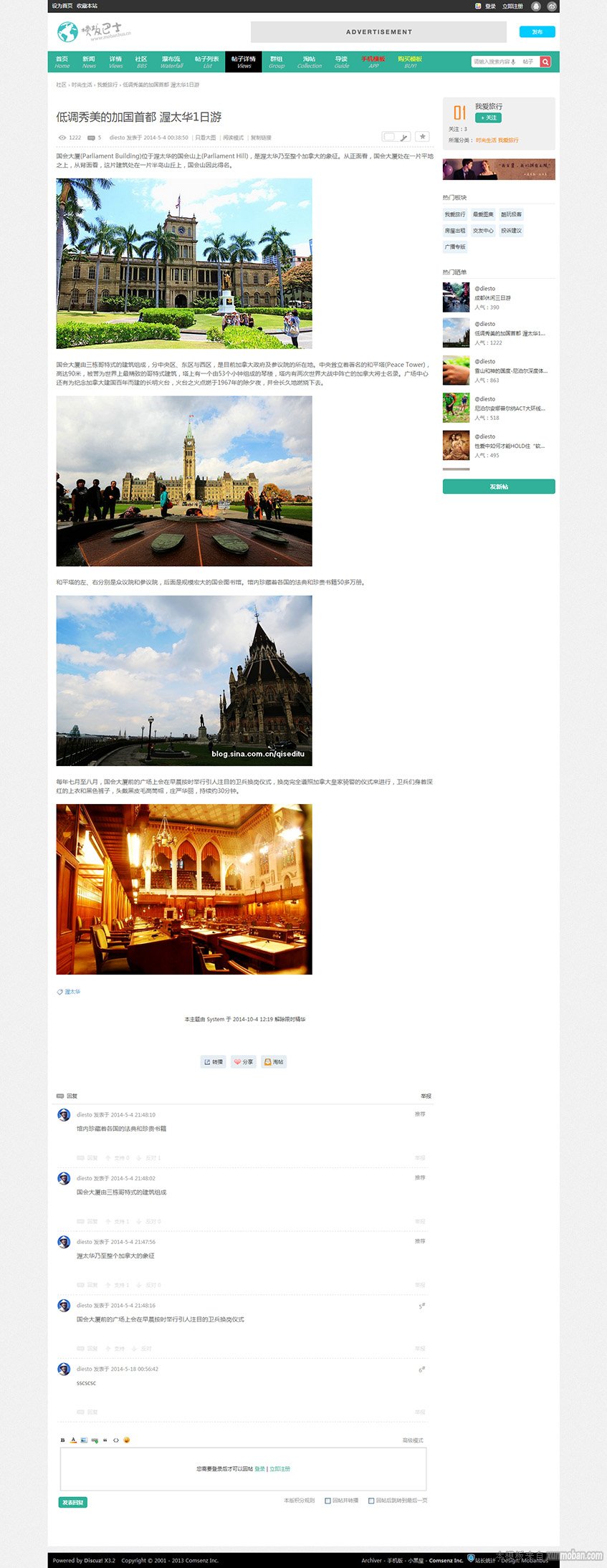The image size is (607, 1568).
Task: Open the 最爱图集 hot board chip
Action: click(483, 214)
